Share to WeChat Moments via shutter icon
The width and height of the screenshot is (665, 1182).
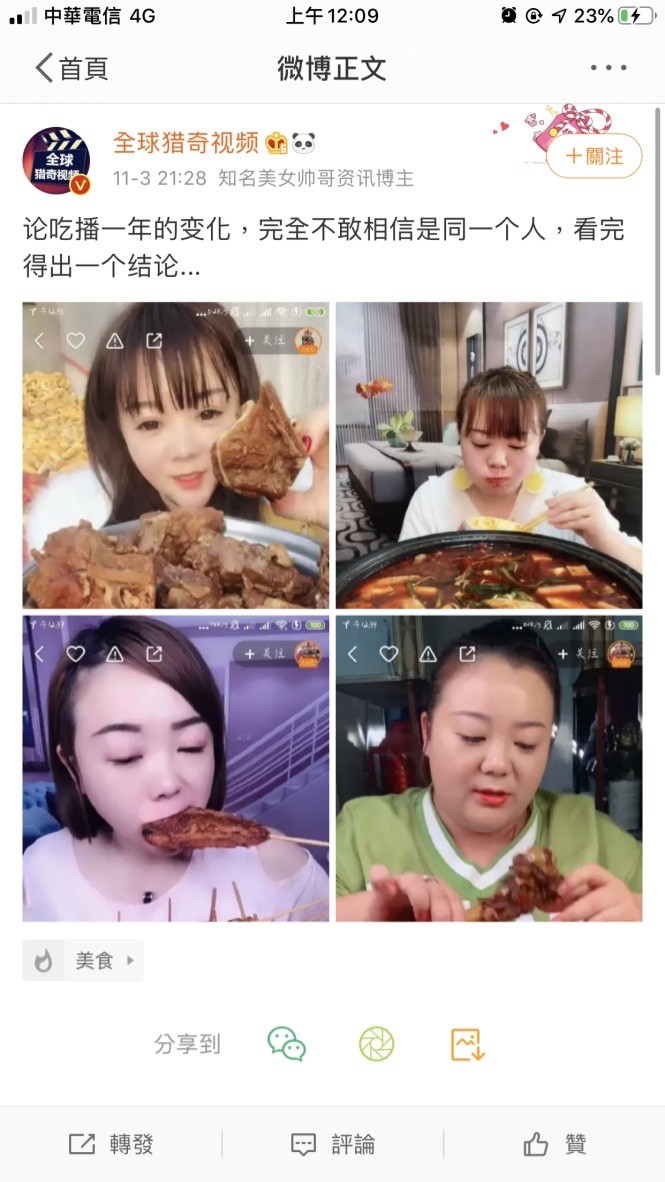(x=377, y=1044)
